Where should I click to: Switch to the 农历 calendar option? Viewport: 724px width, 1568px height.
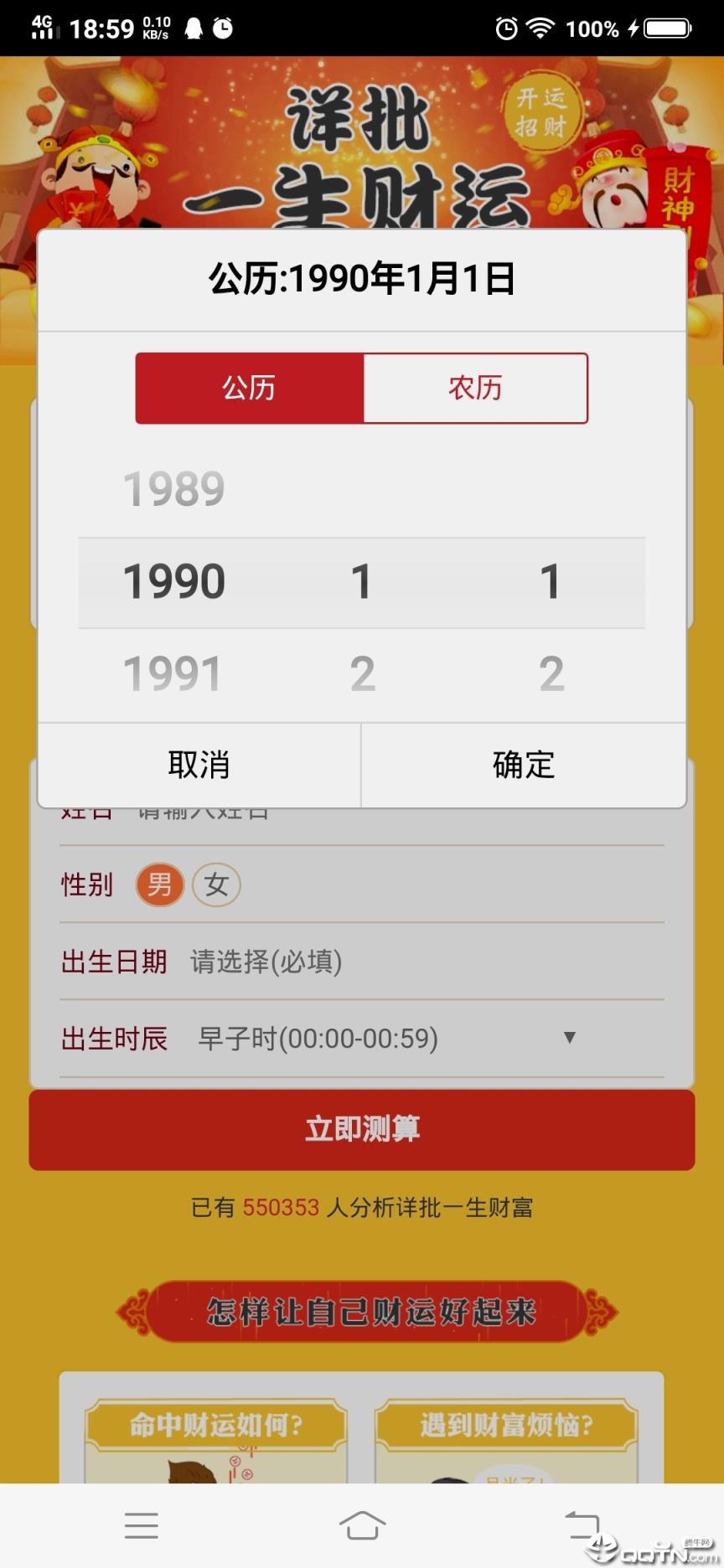[474, 388]
